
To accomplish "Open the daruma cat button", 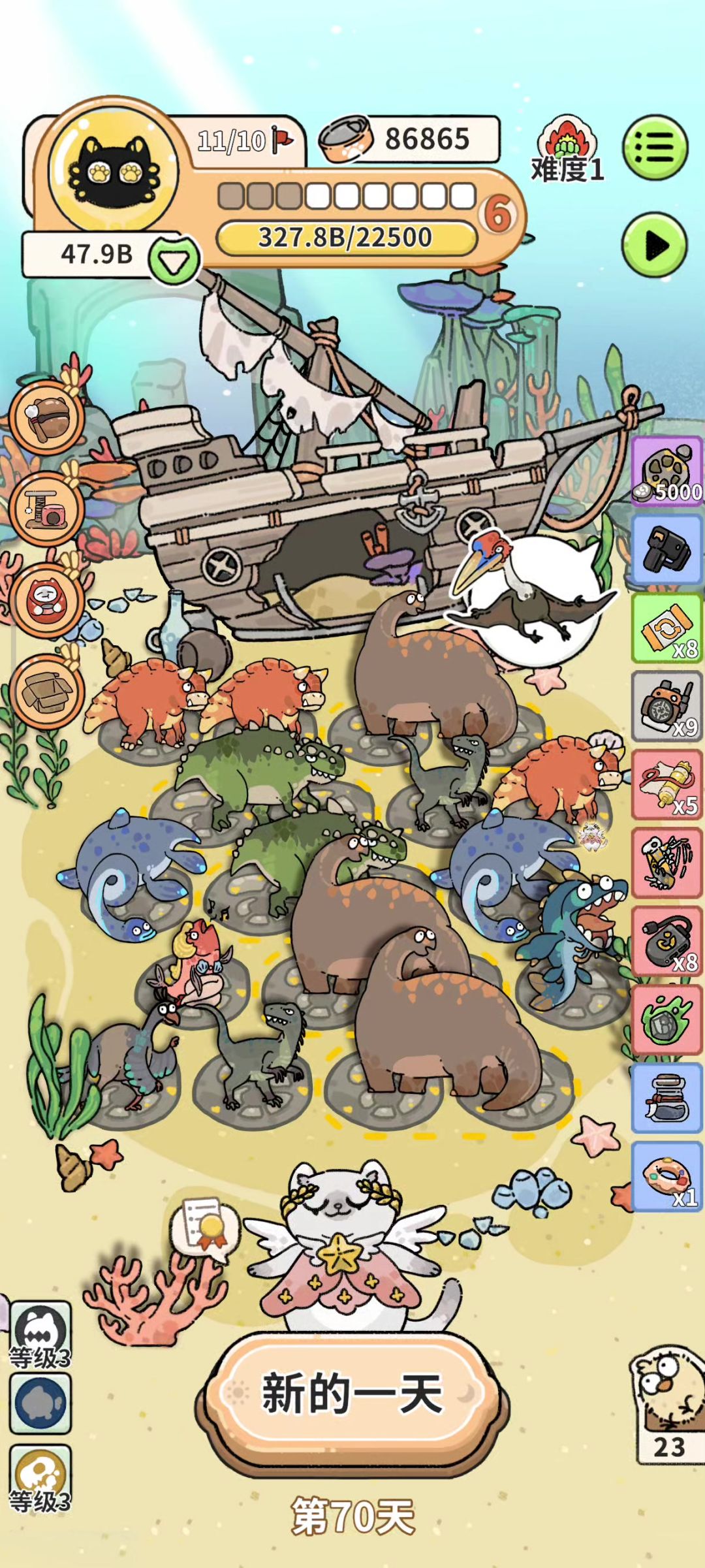I will (x=47, y=601).
